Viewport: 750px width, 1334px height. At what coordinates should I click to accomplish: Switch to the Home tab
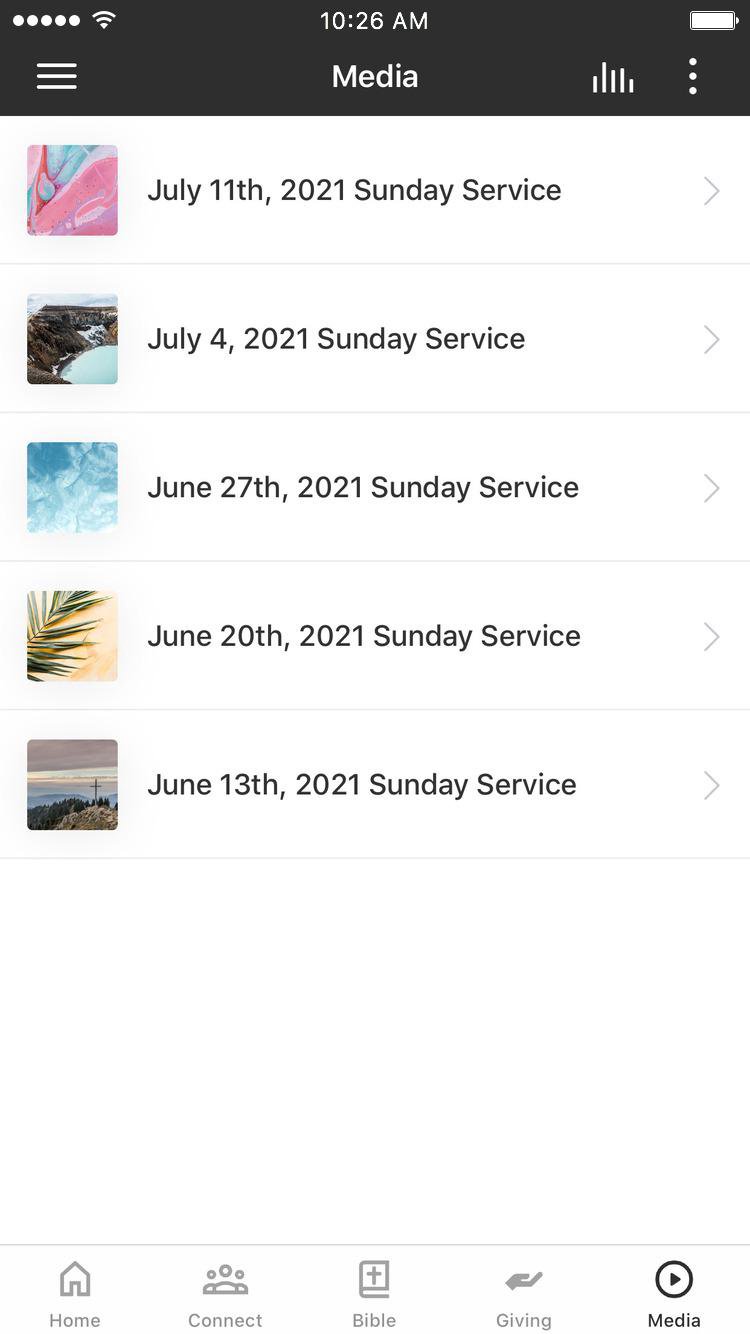(75, 1294)
